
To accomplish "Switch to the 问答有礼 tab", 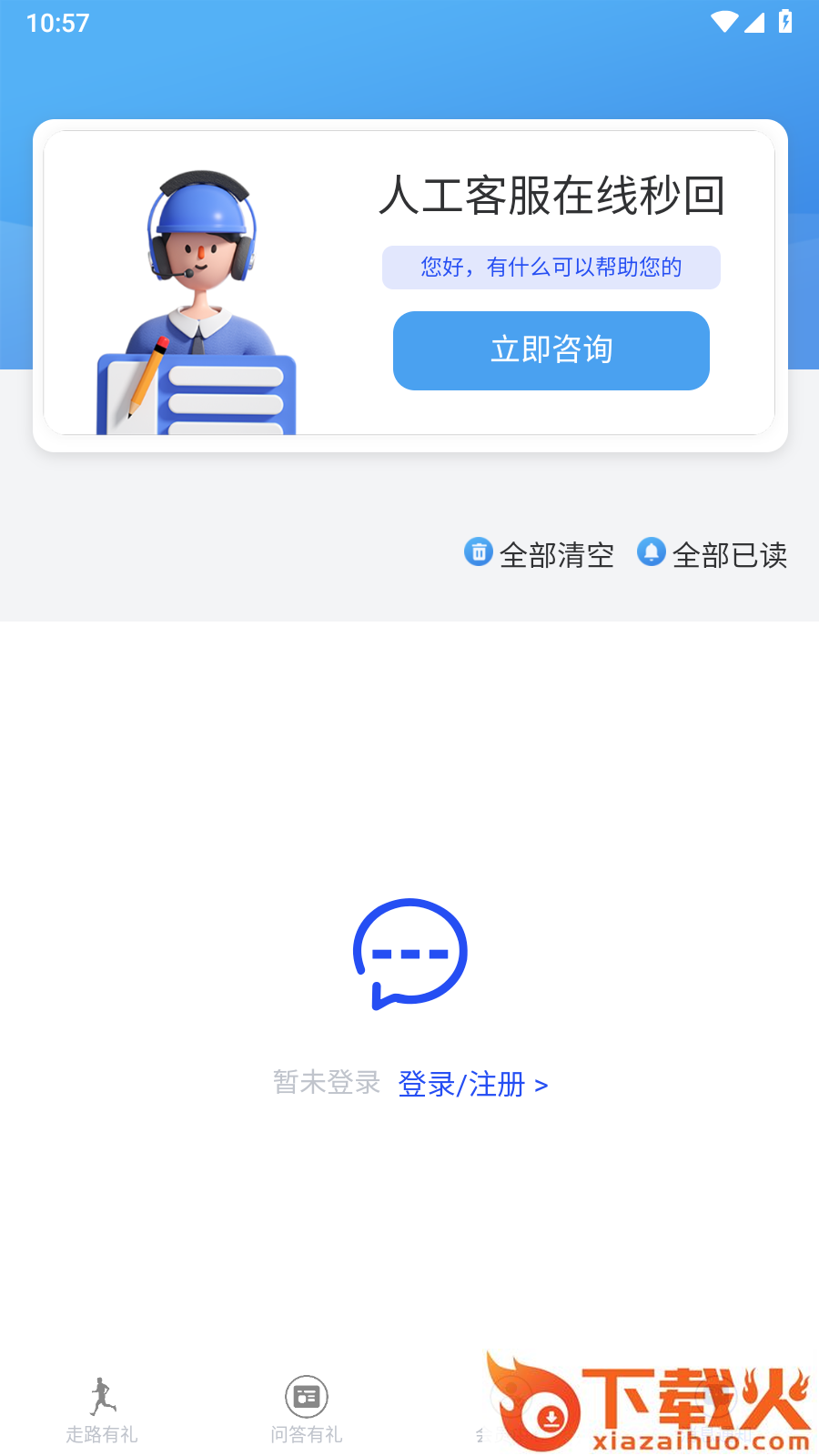I will click(307, 1410).
